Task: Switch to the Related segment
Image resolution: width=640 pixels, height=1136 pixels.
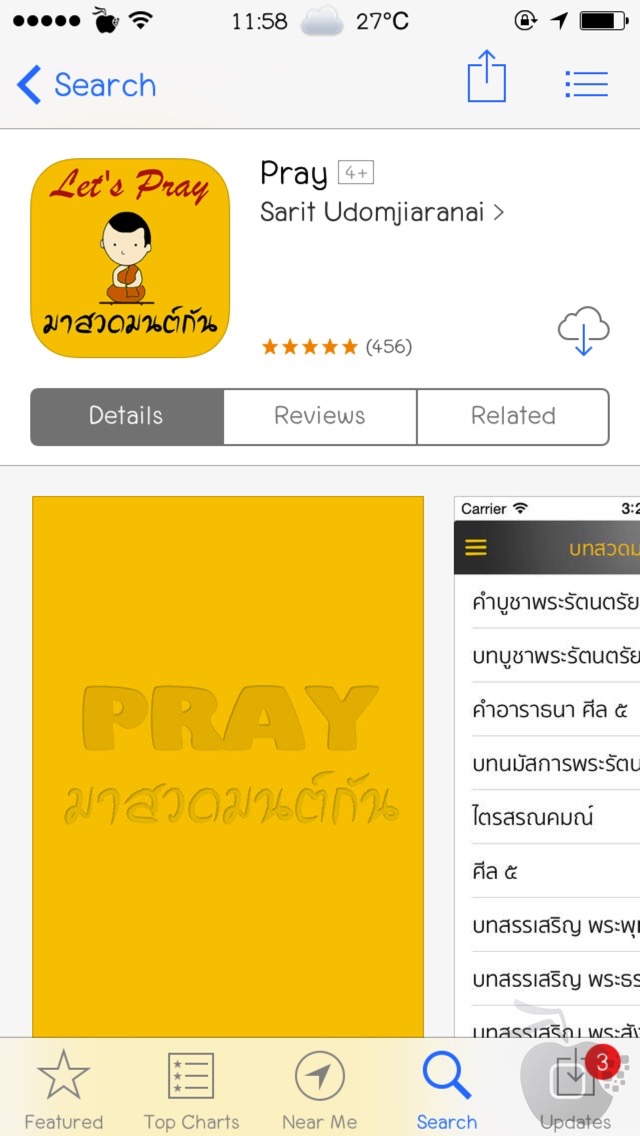Action: [x=513, y=417]
